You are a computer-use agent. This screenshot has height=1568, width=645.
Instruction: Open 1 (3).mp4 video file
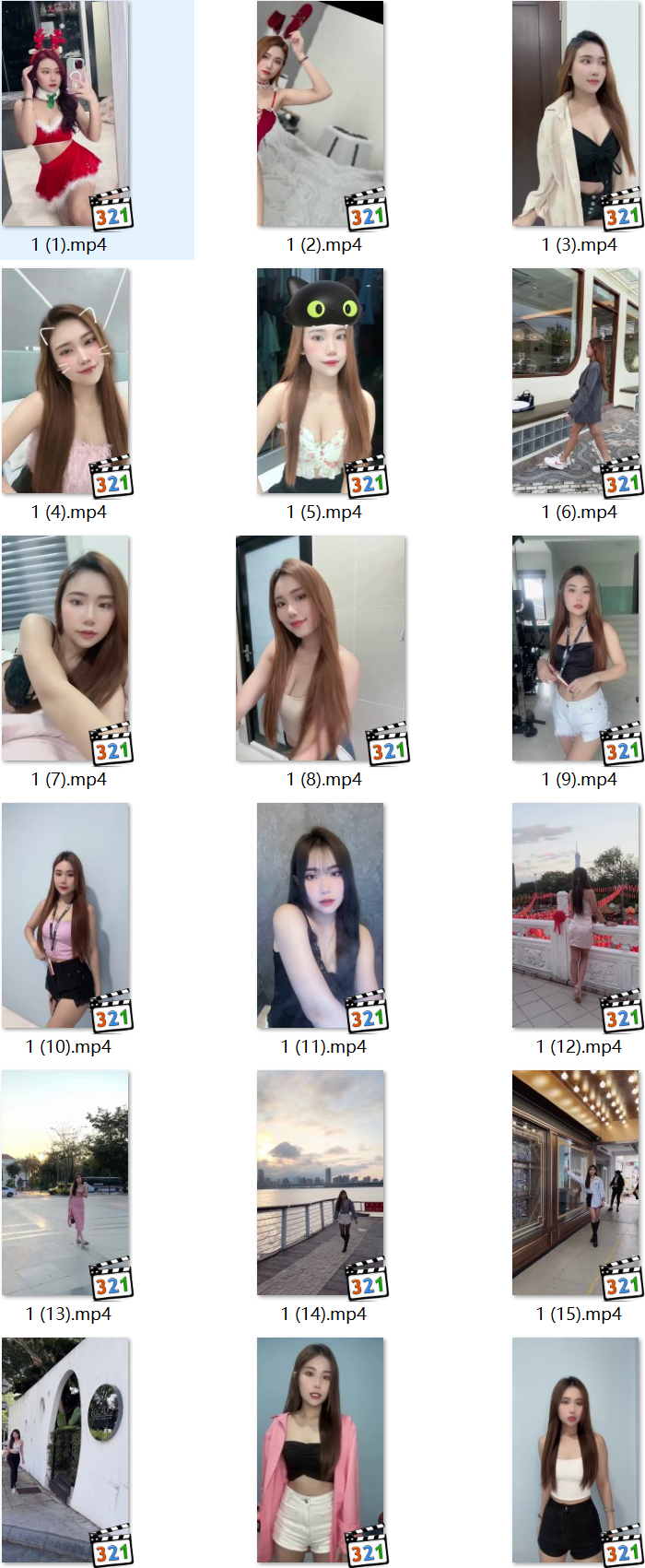point(576,114)
